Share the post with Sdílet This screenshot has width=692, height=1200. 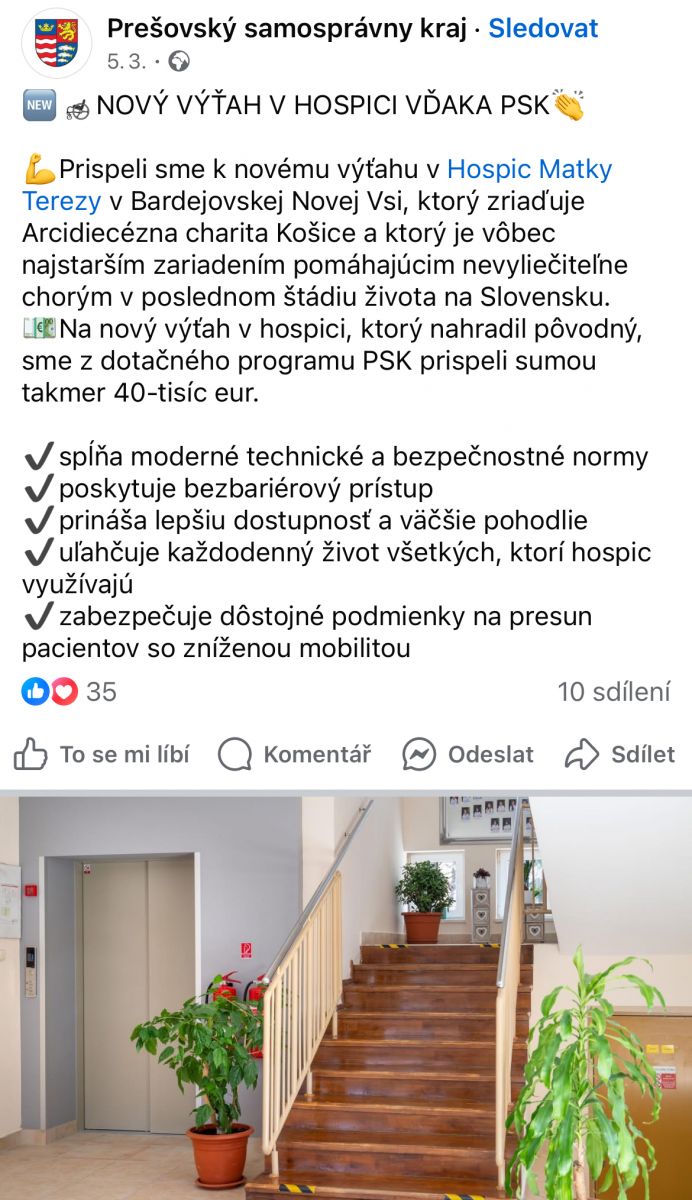click(620, 755)
